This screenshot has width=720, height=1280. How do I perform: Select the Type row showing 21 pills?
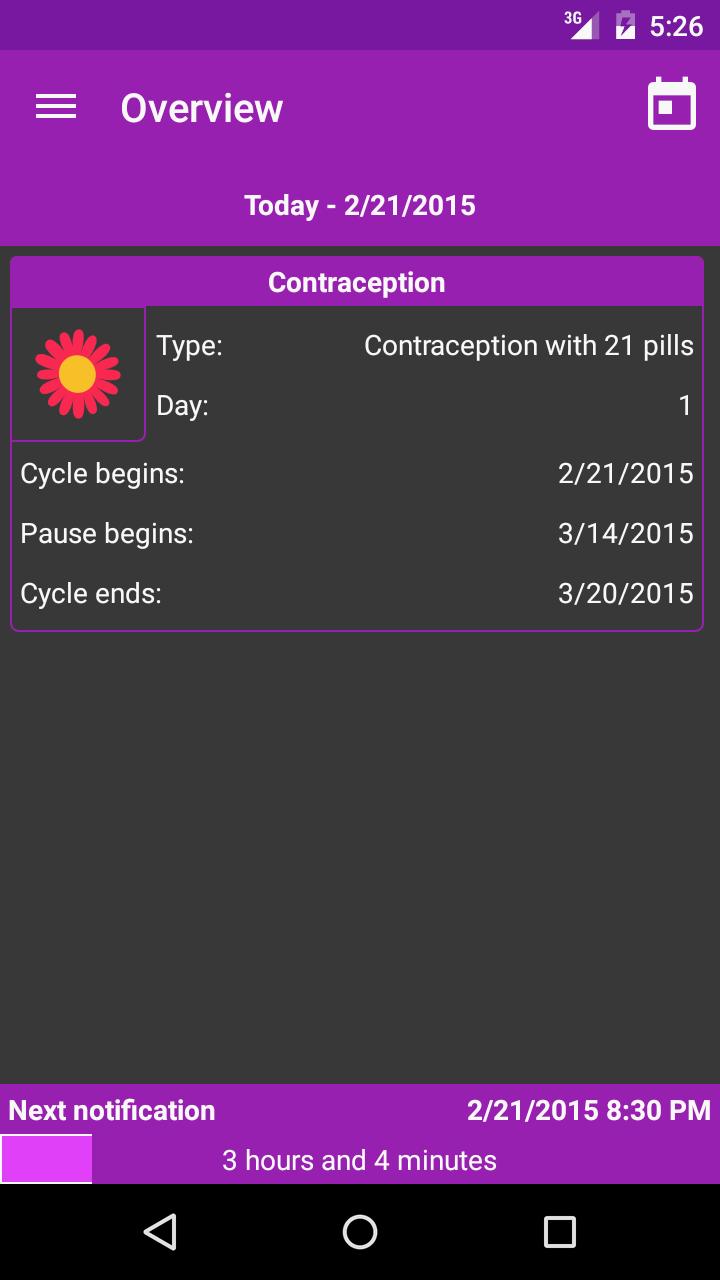click(425, 345)
